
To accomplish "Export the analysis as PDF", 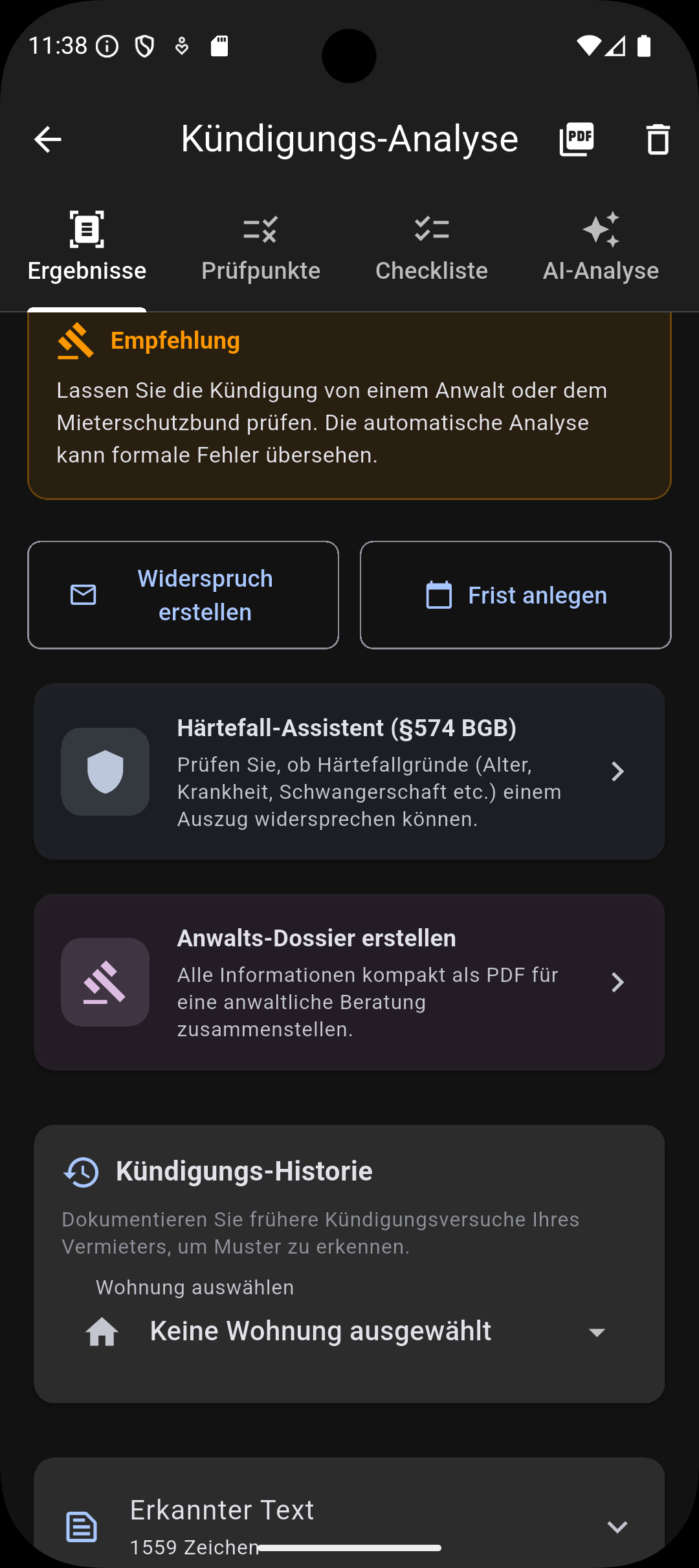I will click(x=576, y=138).
